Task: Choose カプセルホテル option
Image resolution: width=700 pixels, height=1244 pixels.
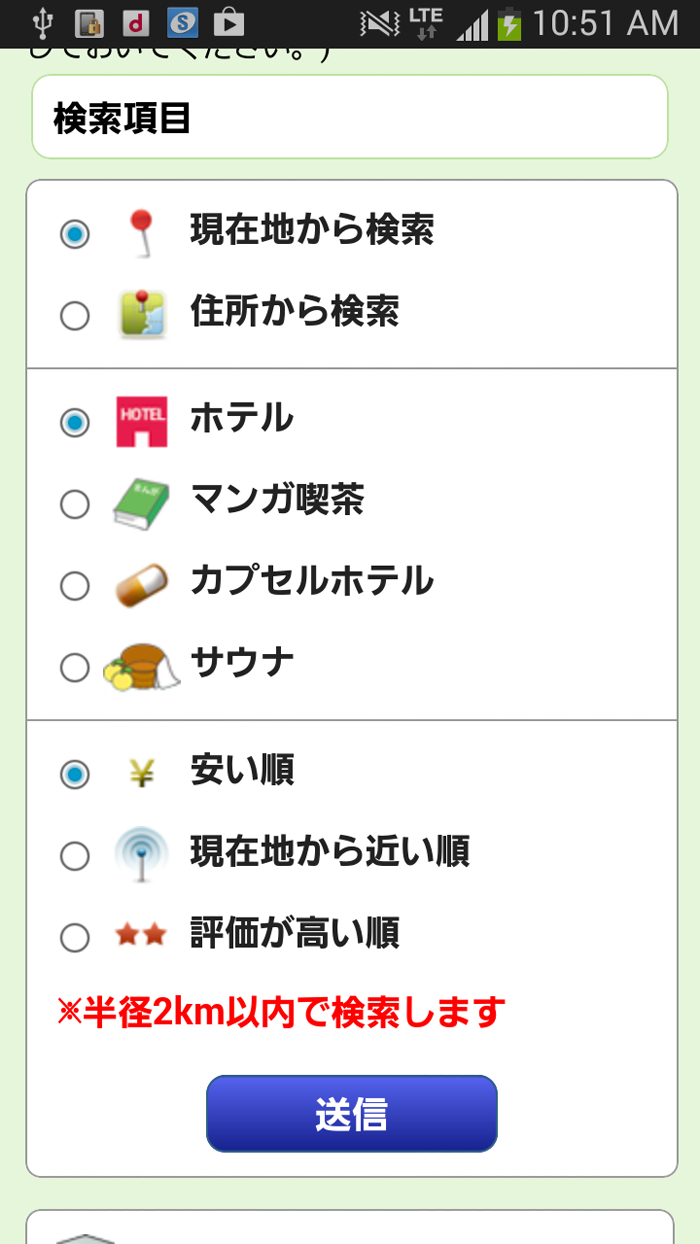Action: tap(75, 586)
